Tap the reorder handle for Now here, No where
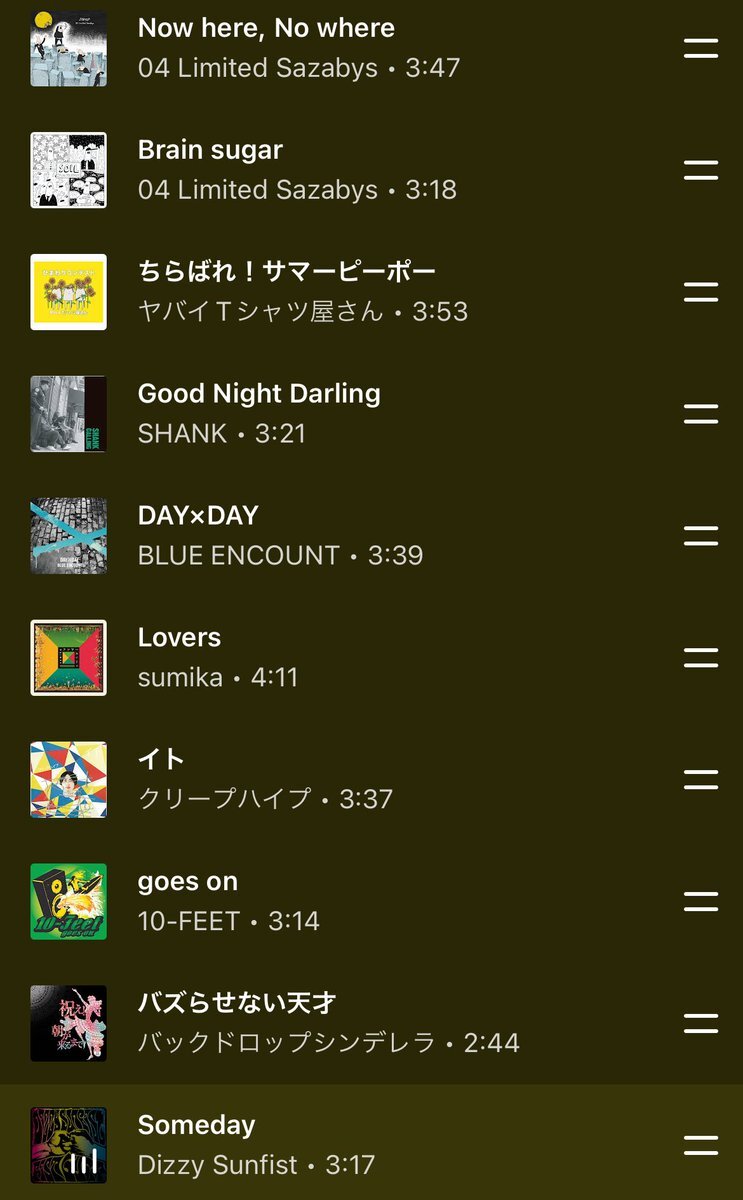The image size is (743, 1200). (x=701, y=48)
